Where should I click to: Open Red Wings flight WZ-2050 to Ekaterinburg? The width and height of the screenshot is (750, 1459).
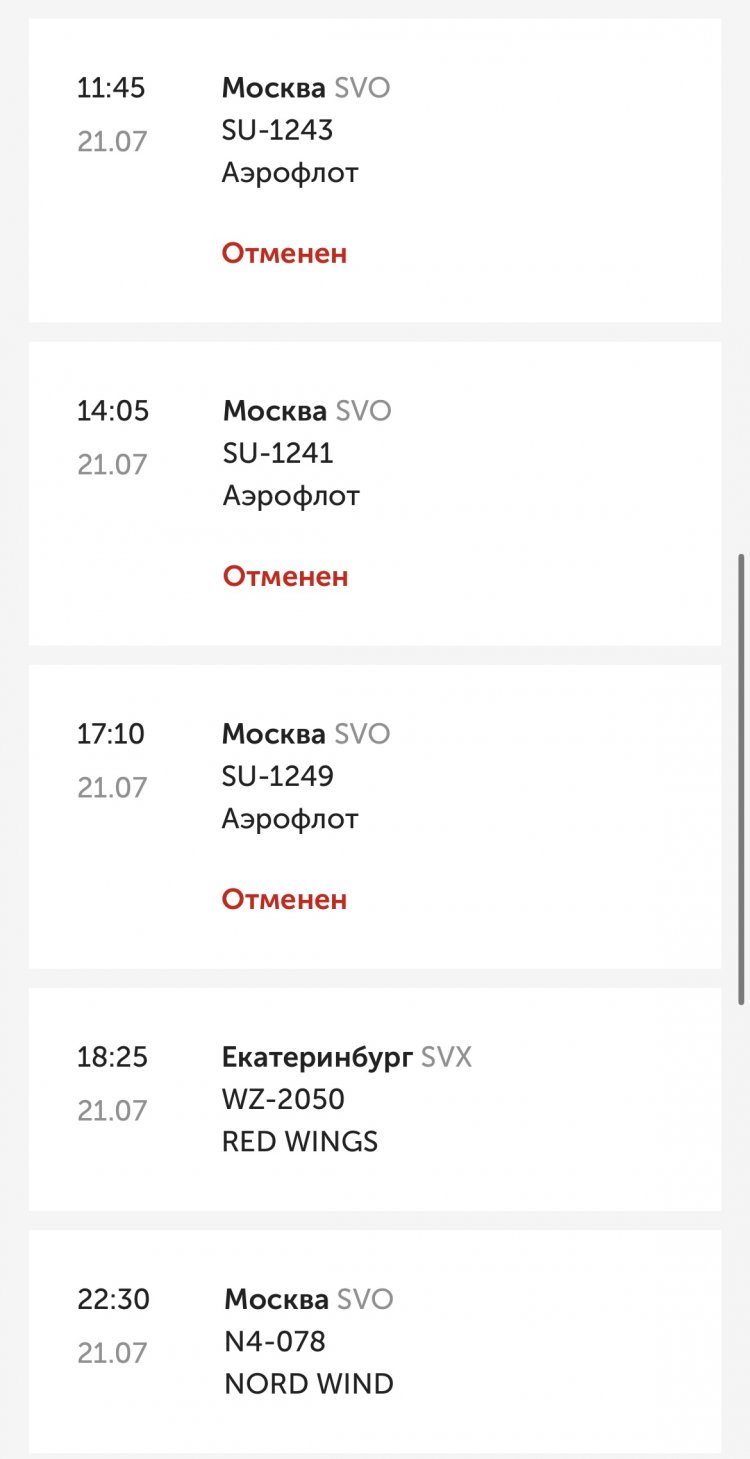point(375,1099)
